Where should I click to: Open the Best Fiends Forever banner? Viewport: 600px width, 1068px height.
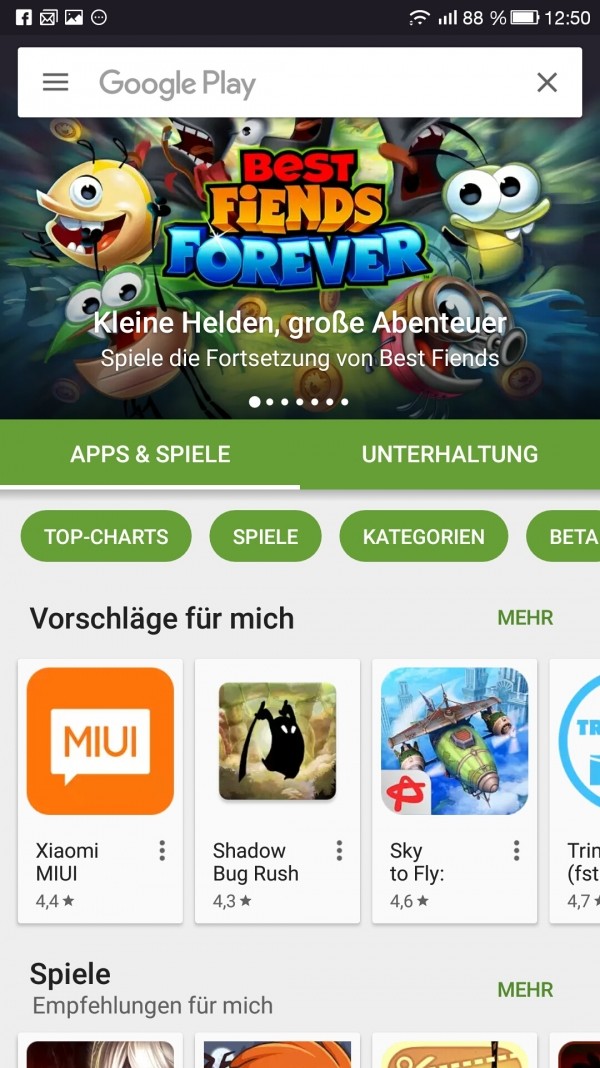coord(300,268)
